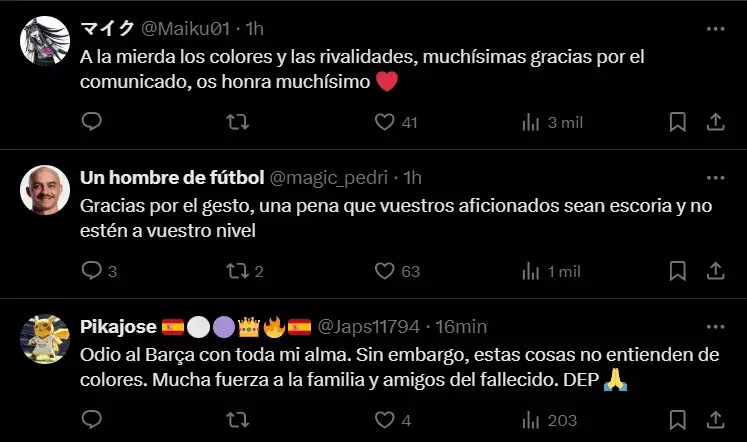Like マイク's tweet about colores y rivalidades

[x=384, y=122]
